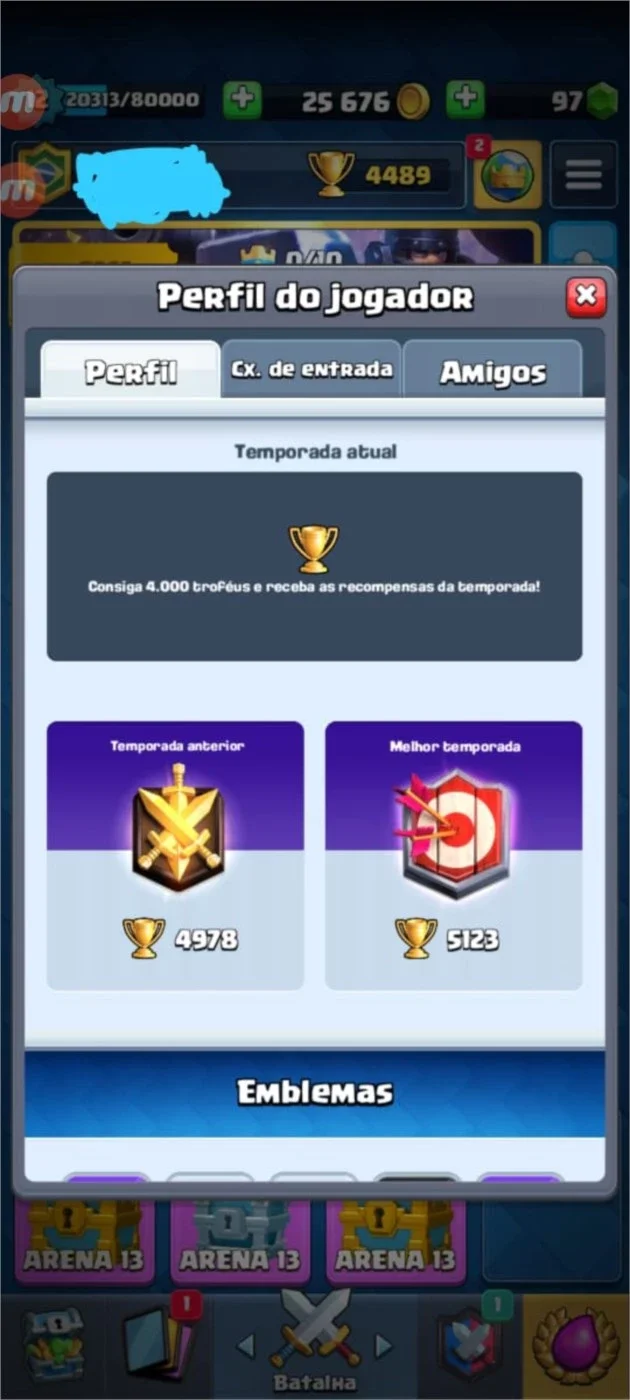This screenshot has width=630, height=1400.
Task: Add more gems with the plus button
Action: 465,100
